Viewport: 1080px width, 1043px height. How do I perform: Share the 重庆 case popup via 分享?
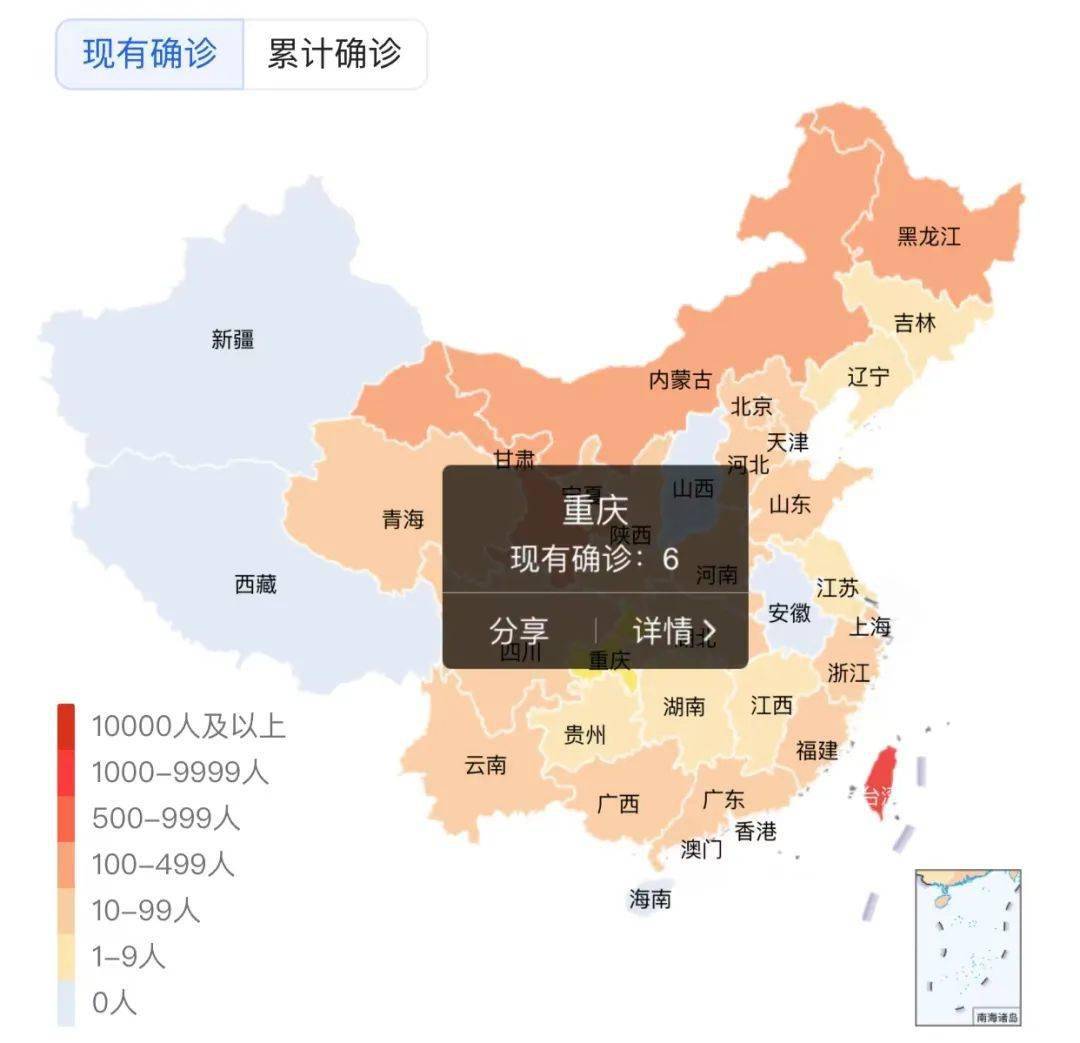click(x=518, y=630)
